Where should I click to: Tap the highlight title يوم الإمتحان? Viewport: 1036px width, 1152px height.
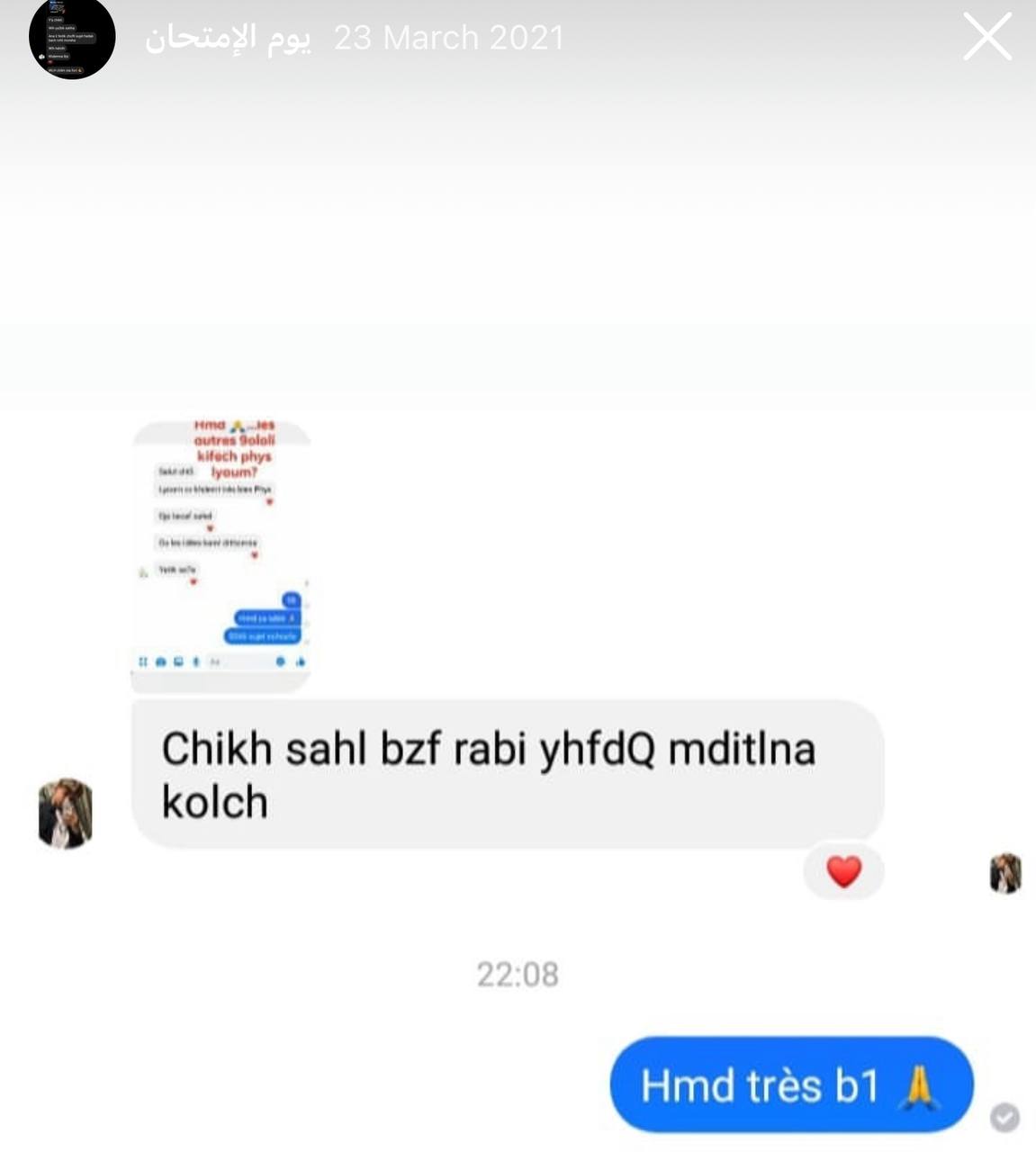228,38
